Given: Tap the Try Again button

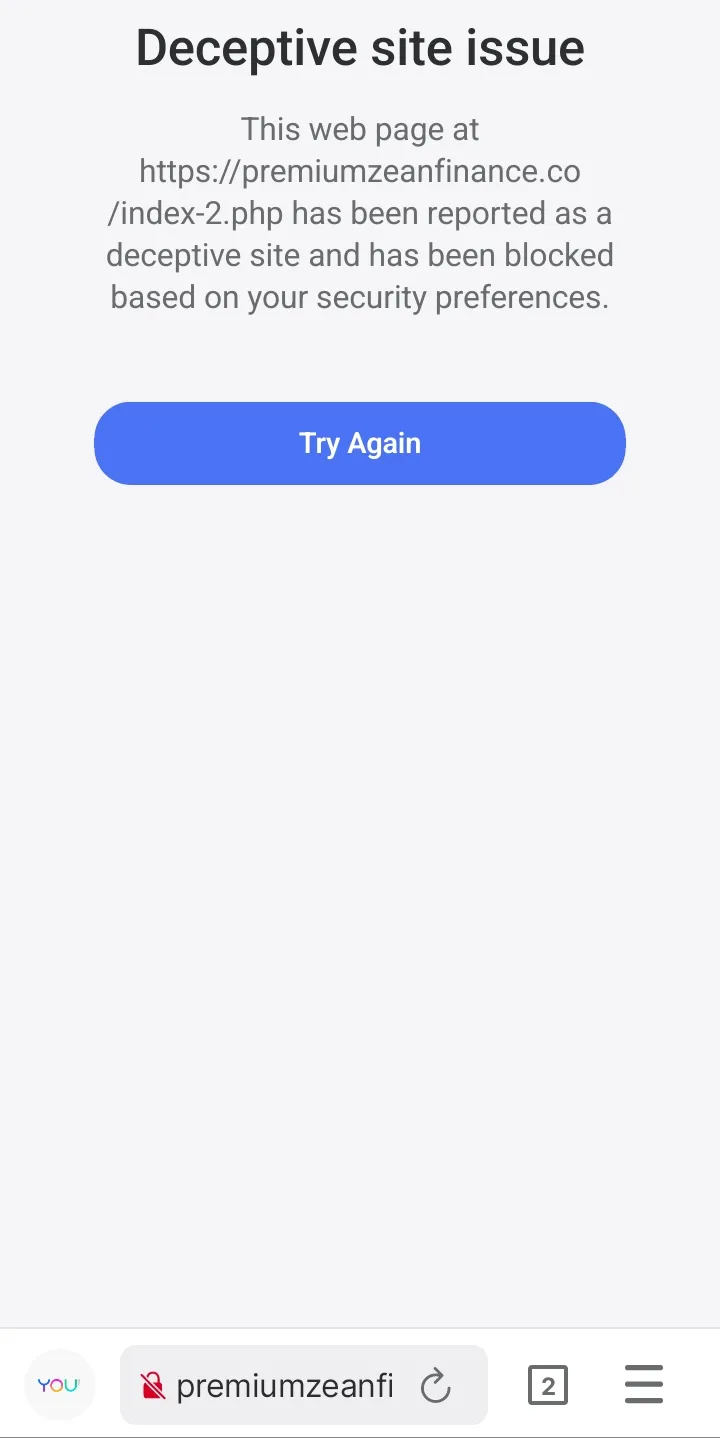Looking at the screenshot, I should (360, 443).
